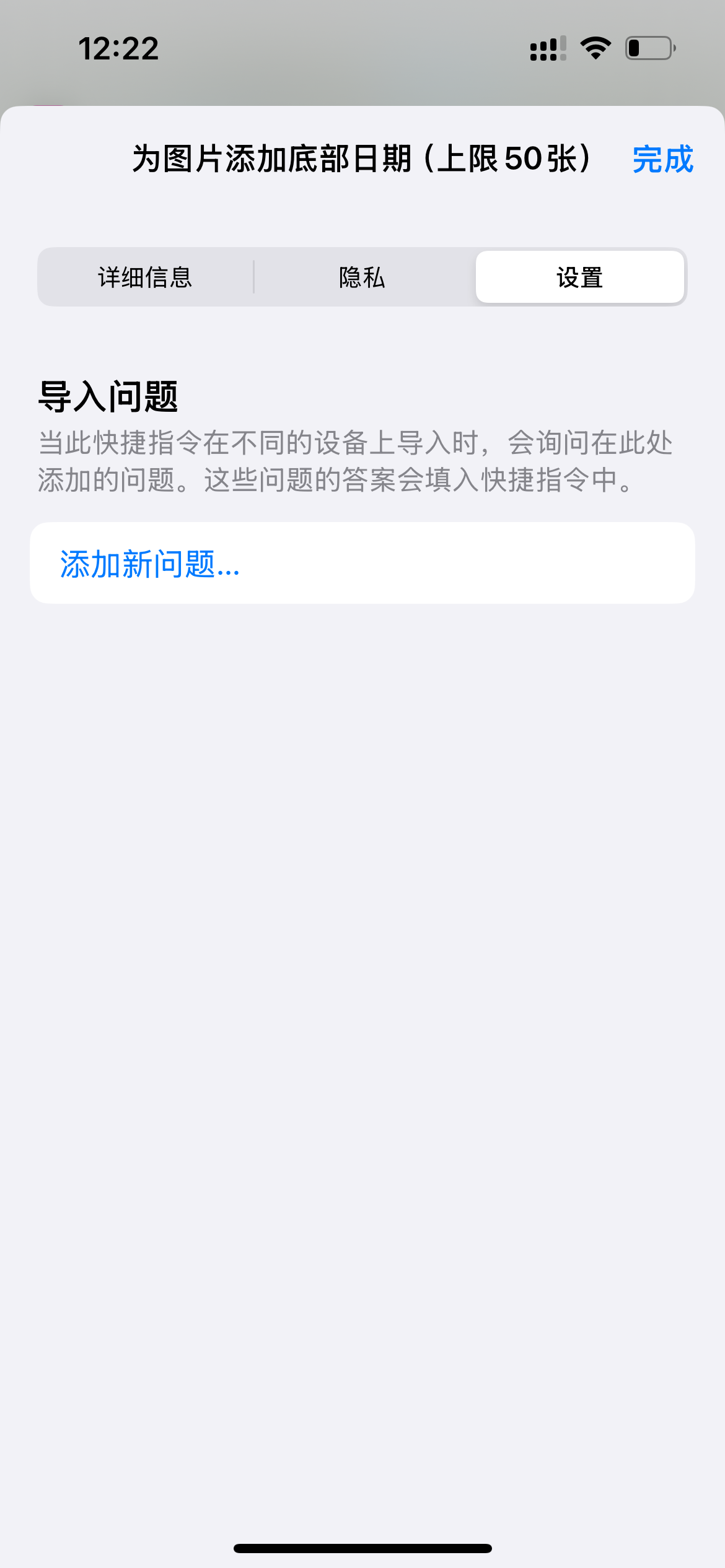Add a new import question (添加新问题)
This screenshot has height=1568, width=725.
coord(150,564)
